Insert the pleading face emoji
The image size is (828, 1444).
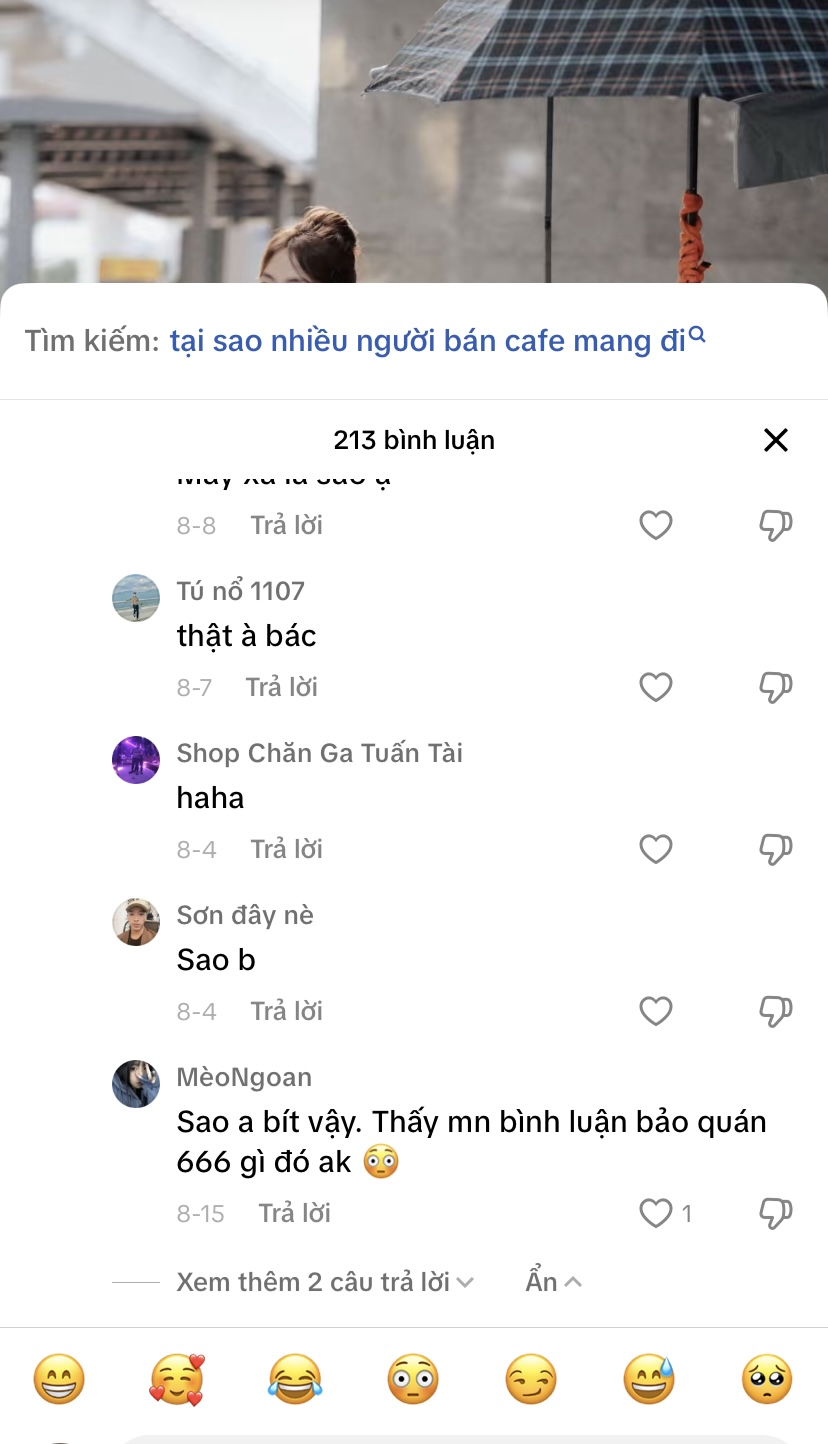click(x=767, y=1380)
